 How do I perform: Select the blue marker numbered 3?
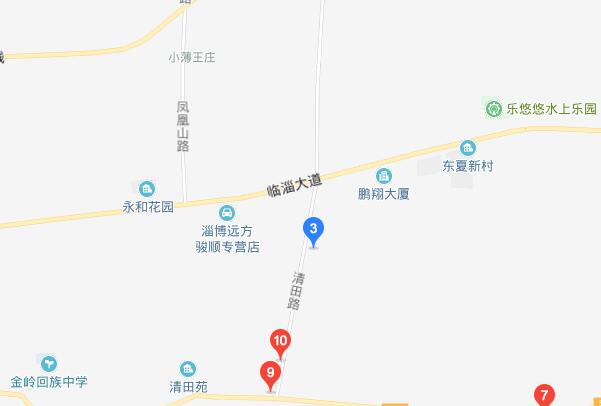click(x=313, y=232)
